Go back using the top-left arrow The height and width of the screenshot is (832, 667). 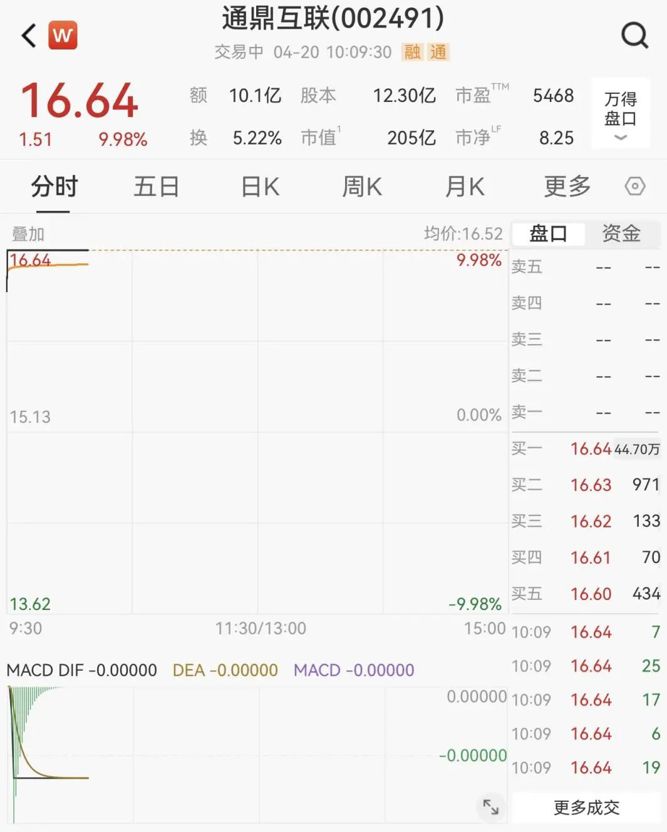click(29, 36)
